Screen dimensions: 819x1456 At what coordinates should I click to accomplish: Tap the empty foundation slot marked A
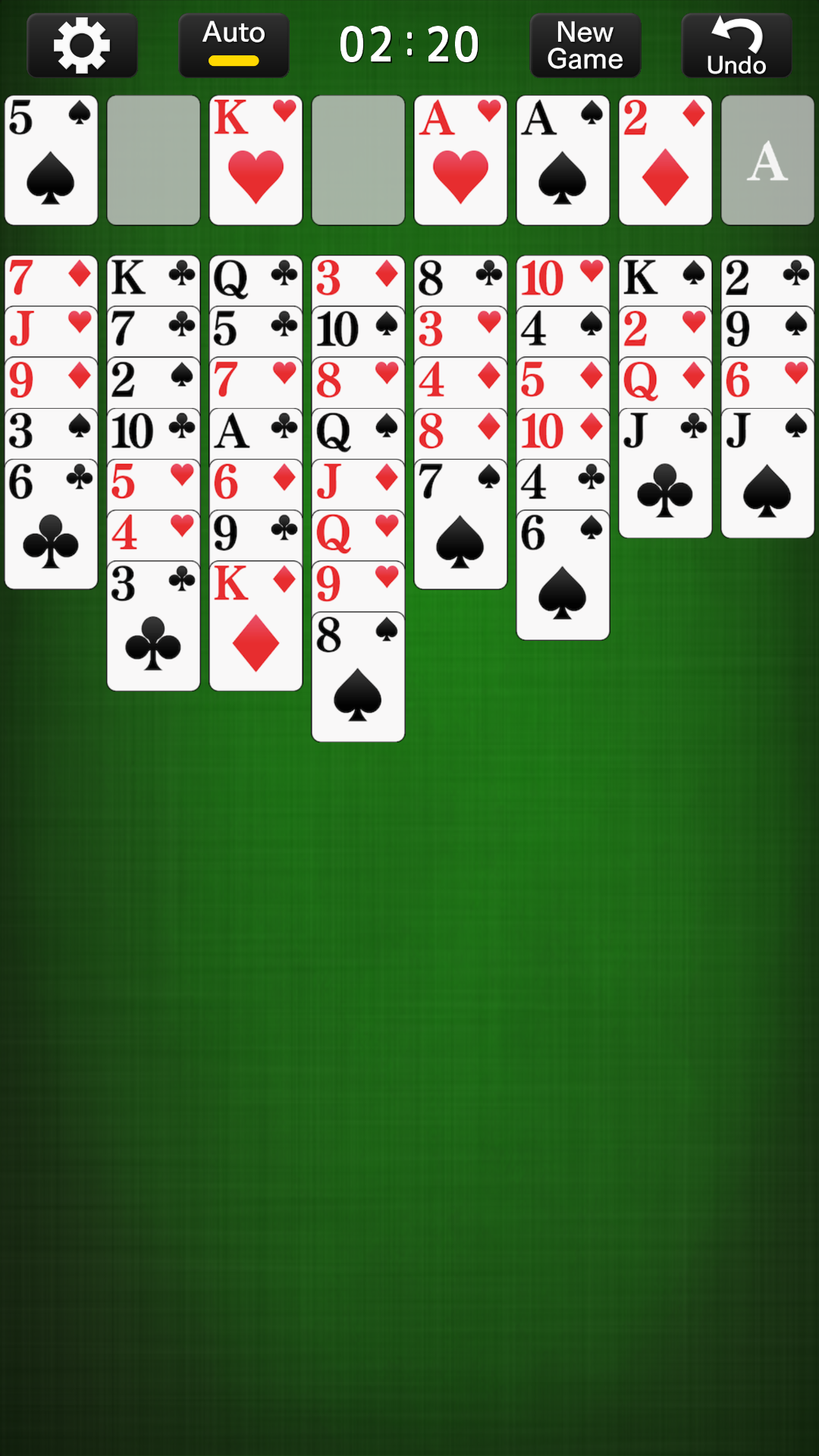pyautogui.click(x=767, y=160)
